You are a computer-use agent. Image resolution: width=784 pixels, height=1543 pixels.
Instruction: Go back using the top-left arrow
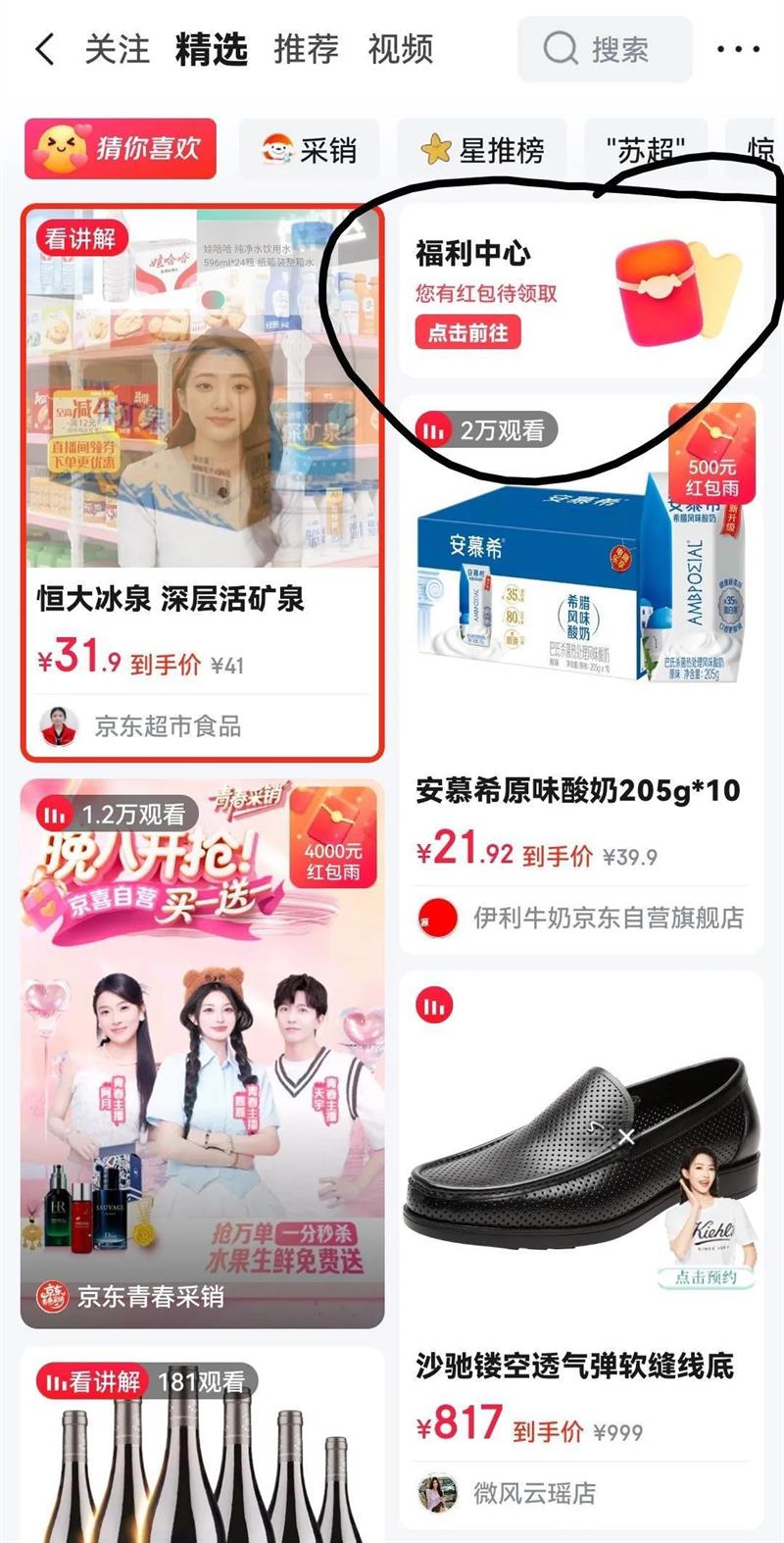(44, 49)
